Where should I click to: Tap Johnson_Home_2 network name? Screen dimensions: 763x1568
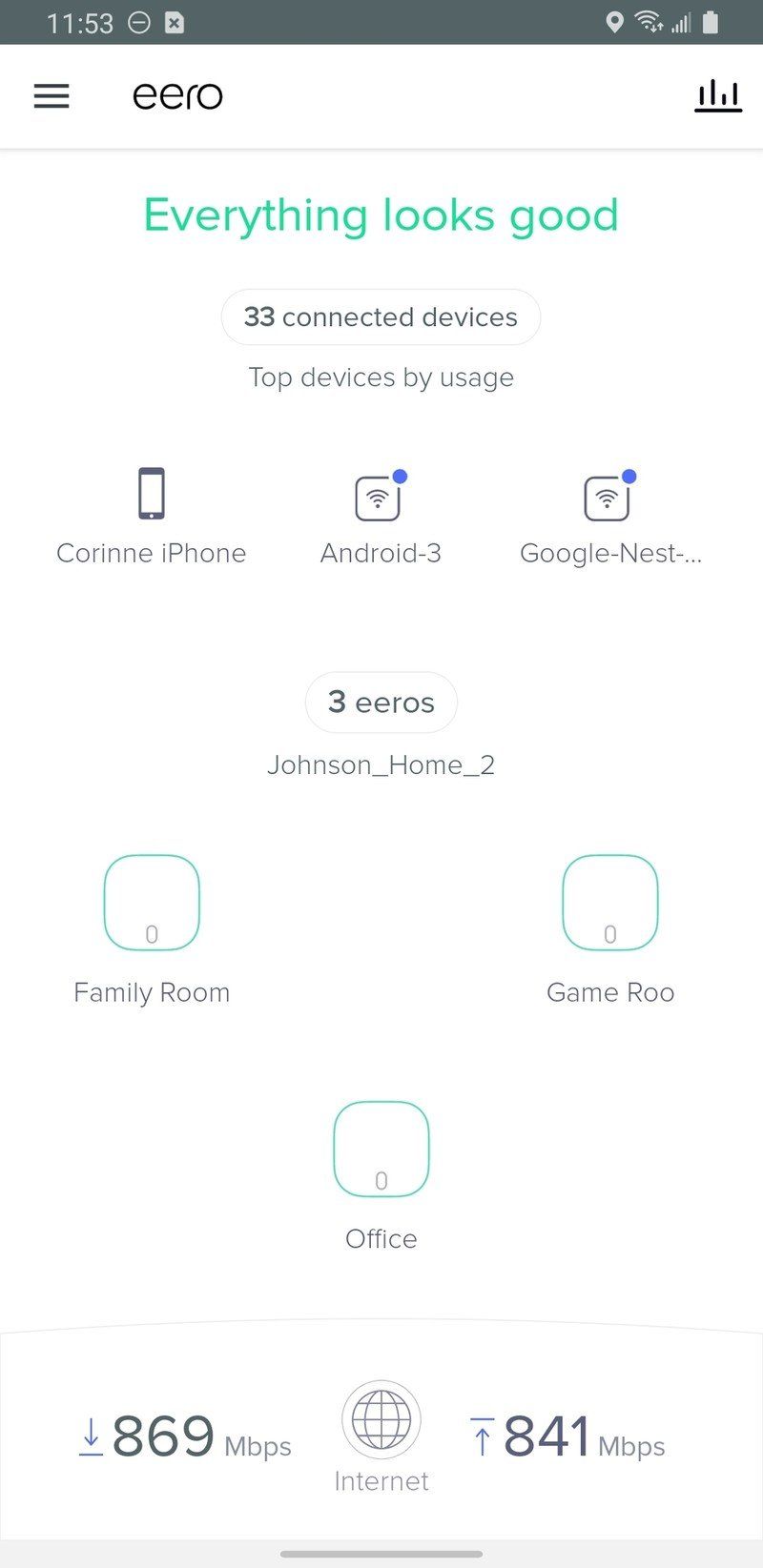[381, 764]
